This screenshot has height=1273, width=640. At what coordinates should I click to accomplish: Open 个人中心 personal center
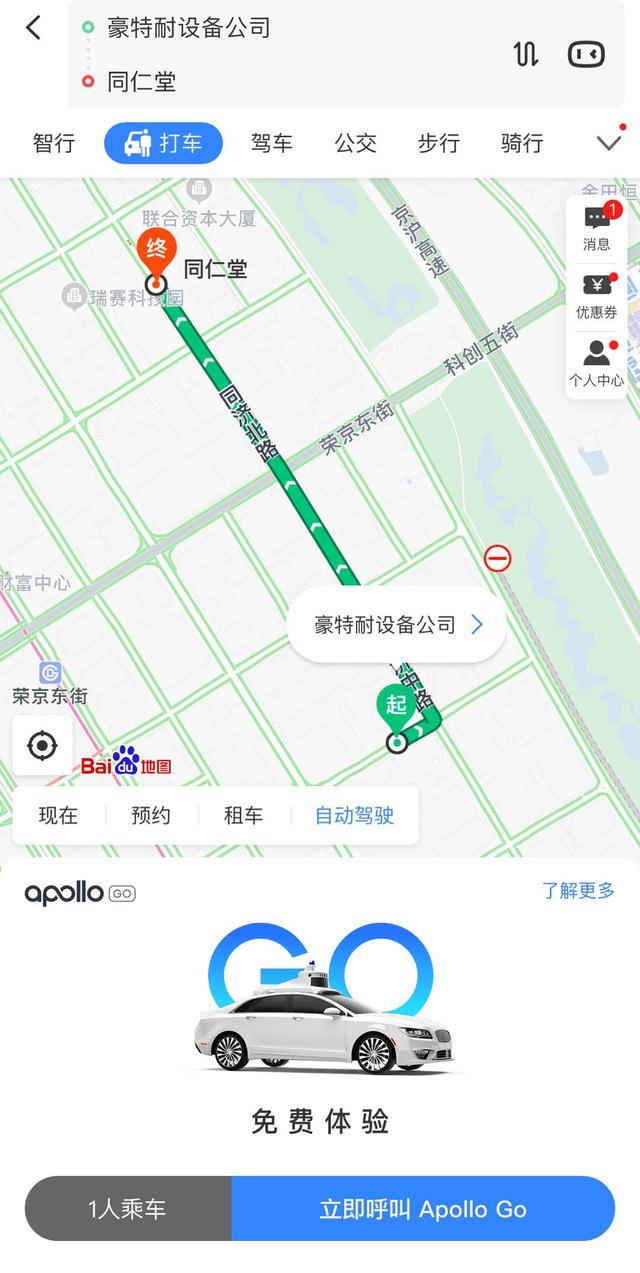[x=597, y=364]
